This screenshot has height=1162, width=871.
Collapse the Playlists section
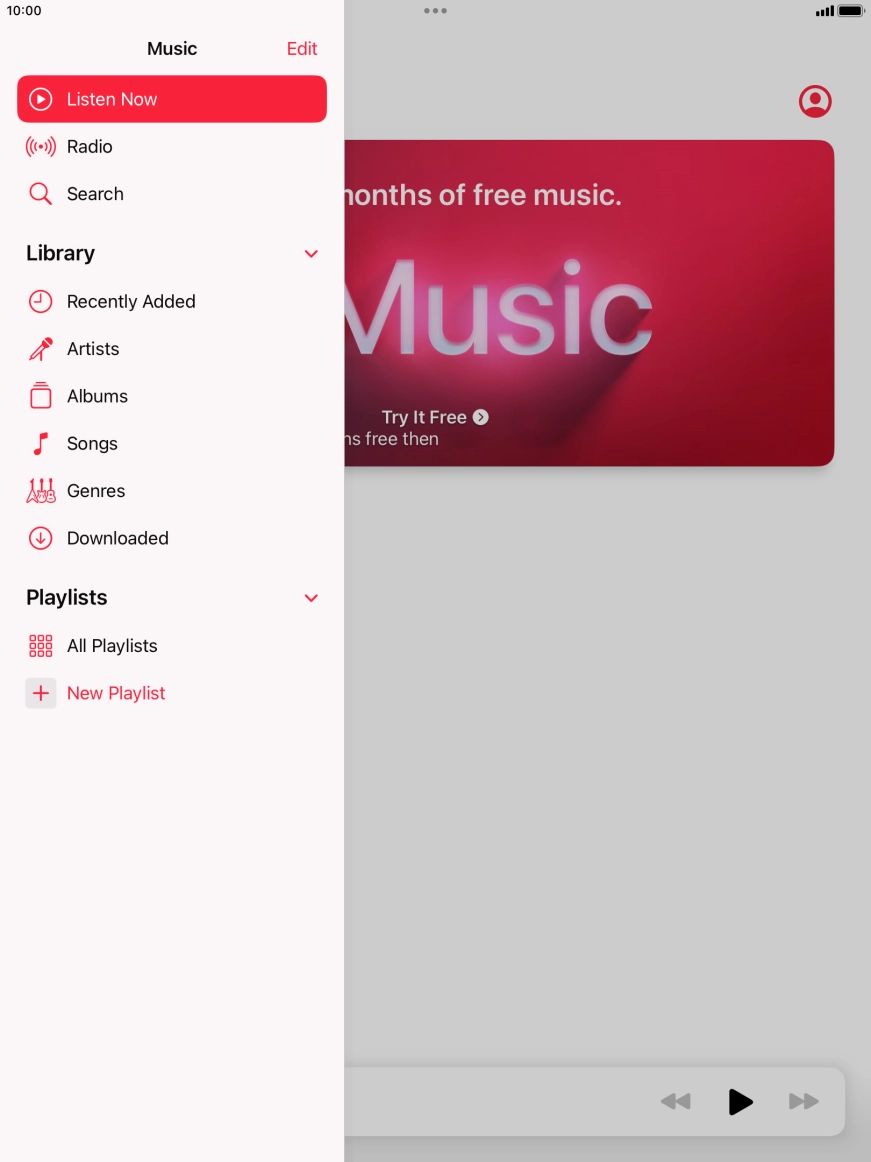tap(310, 598)
